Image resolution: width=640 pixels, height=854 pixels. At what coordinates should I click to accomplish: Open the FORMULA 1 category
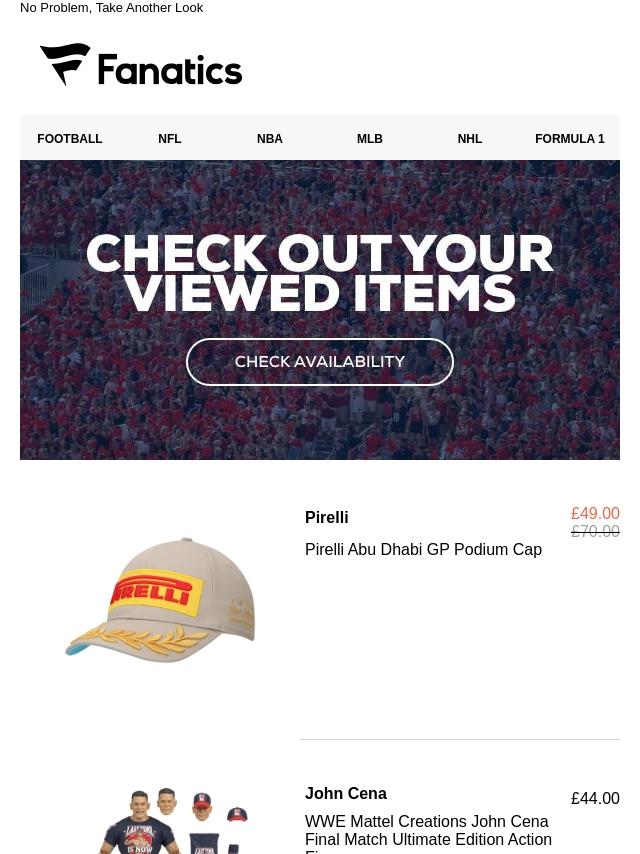tap(570, 139)
